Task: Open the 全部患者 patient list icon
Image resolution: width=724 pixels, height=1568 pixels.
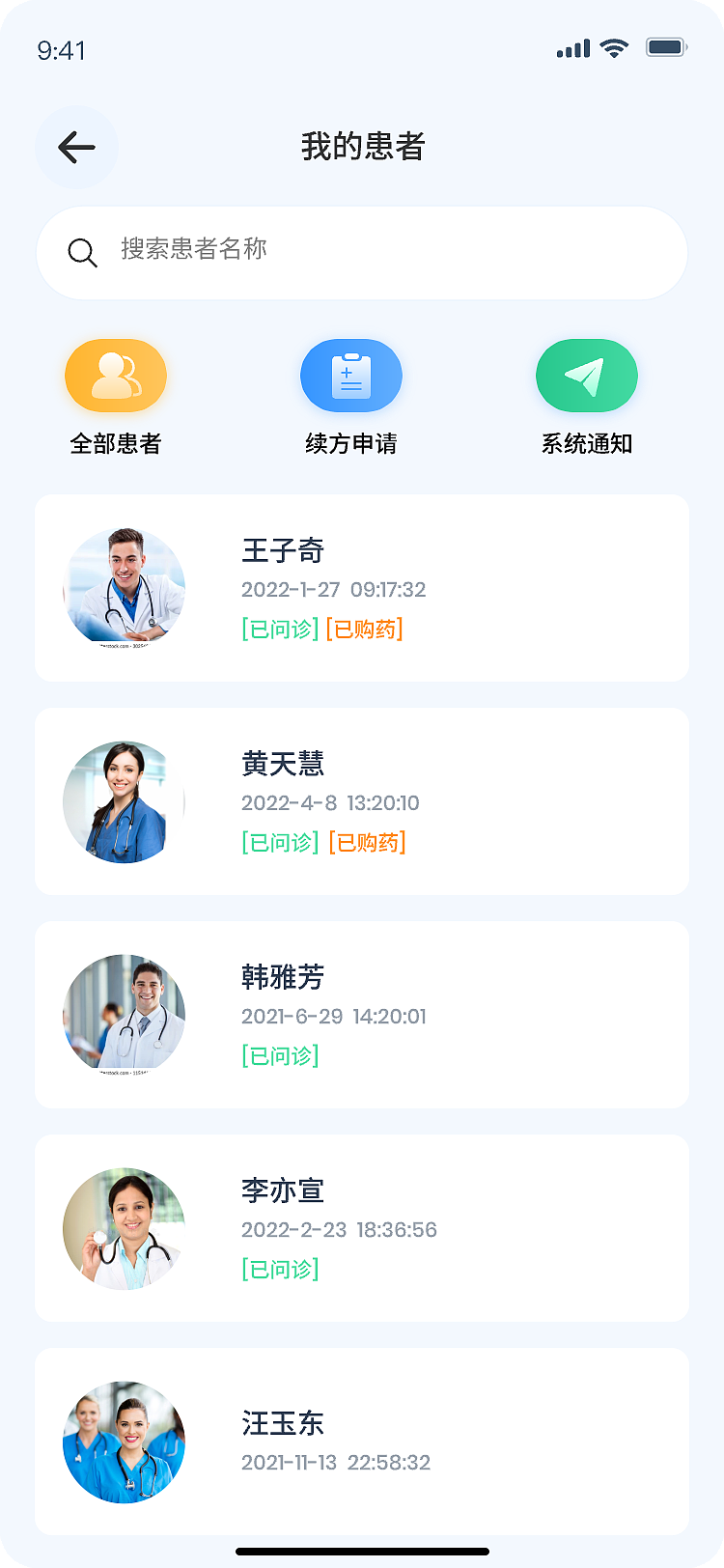Action: tap(115, 375)
